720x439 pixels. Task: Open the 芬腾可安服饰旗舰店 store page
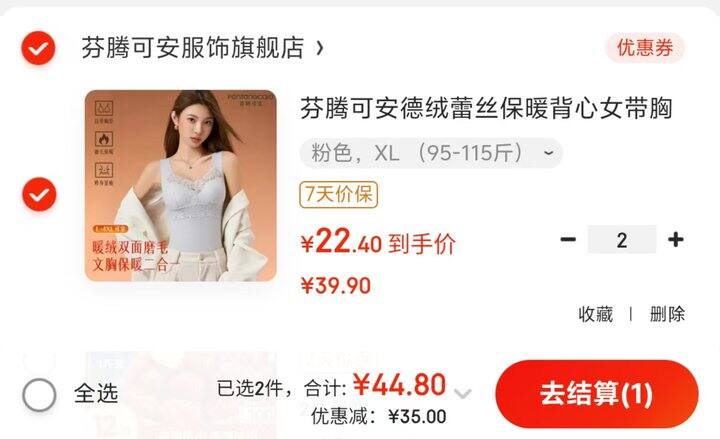pos(202,48)
